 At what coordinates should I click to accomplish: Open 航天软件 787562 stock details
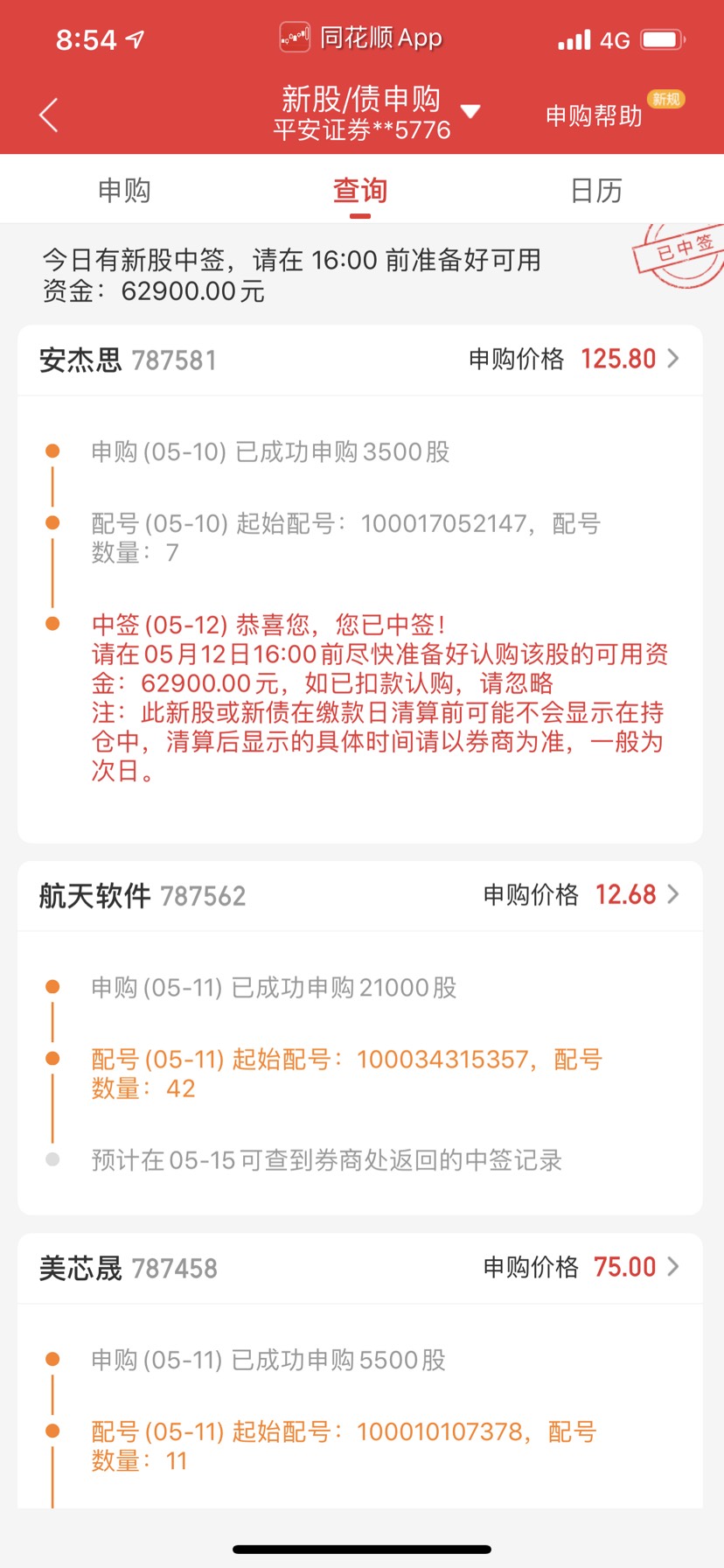point(360,895)
